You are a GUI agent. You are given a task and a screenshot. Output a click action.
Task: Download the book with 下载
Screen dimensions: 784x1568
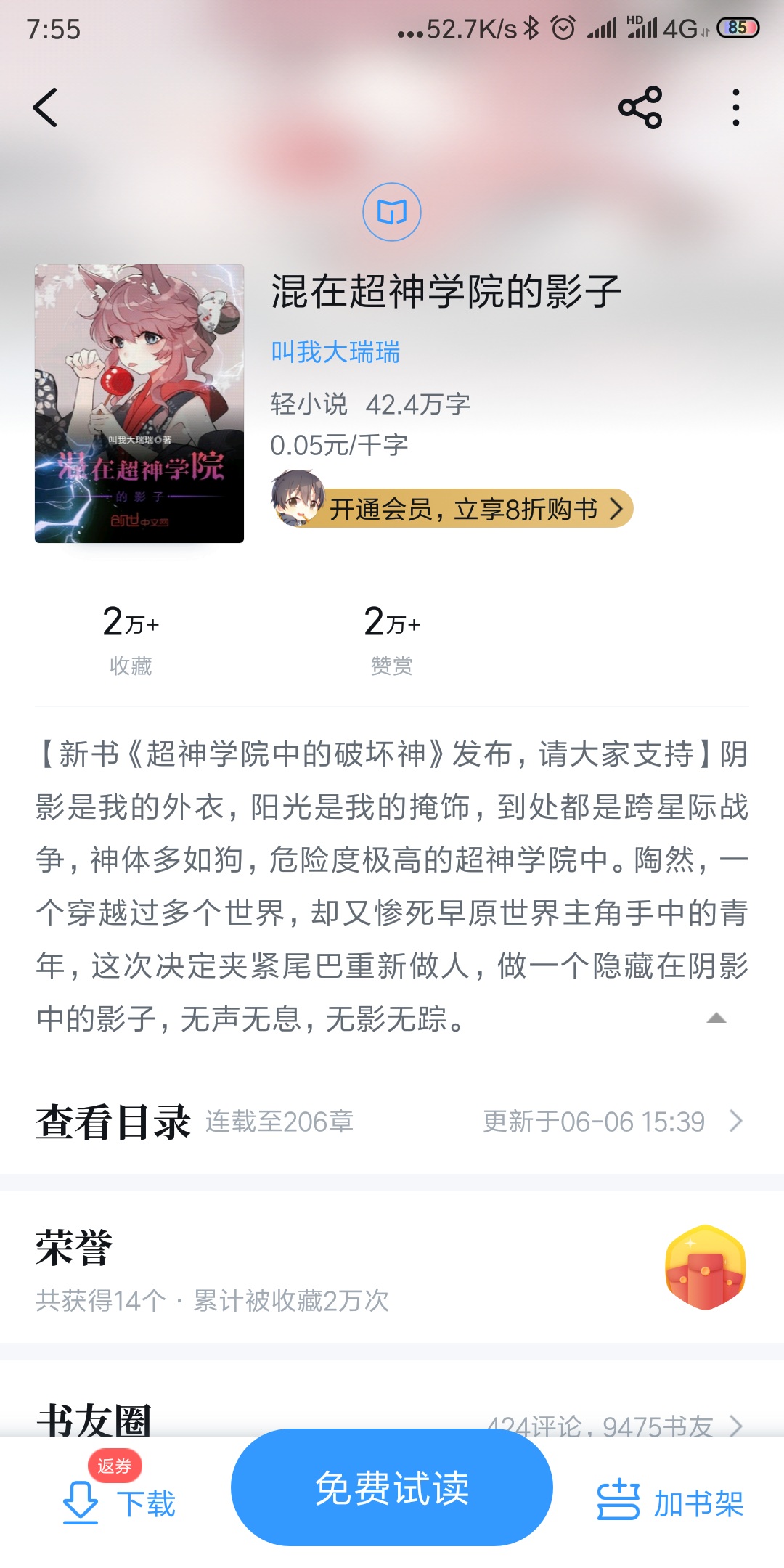pyautogui.click(x=120, y=1503)
